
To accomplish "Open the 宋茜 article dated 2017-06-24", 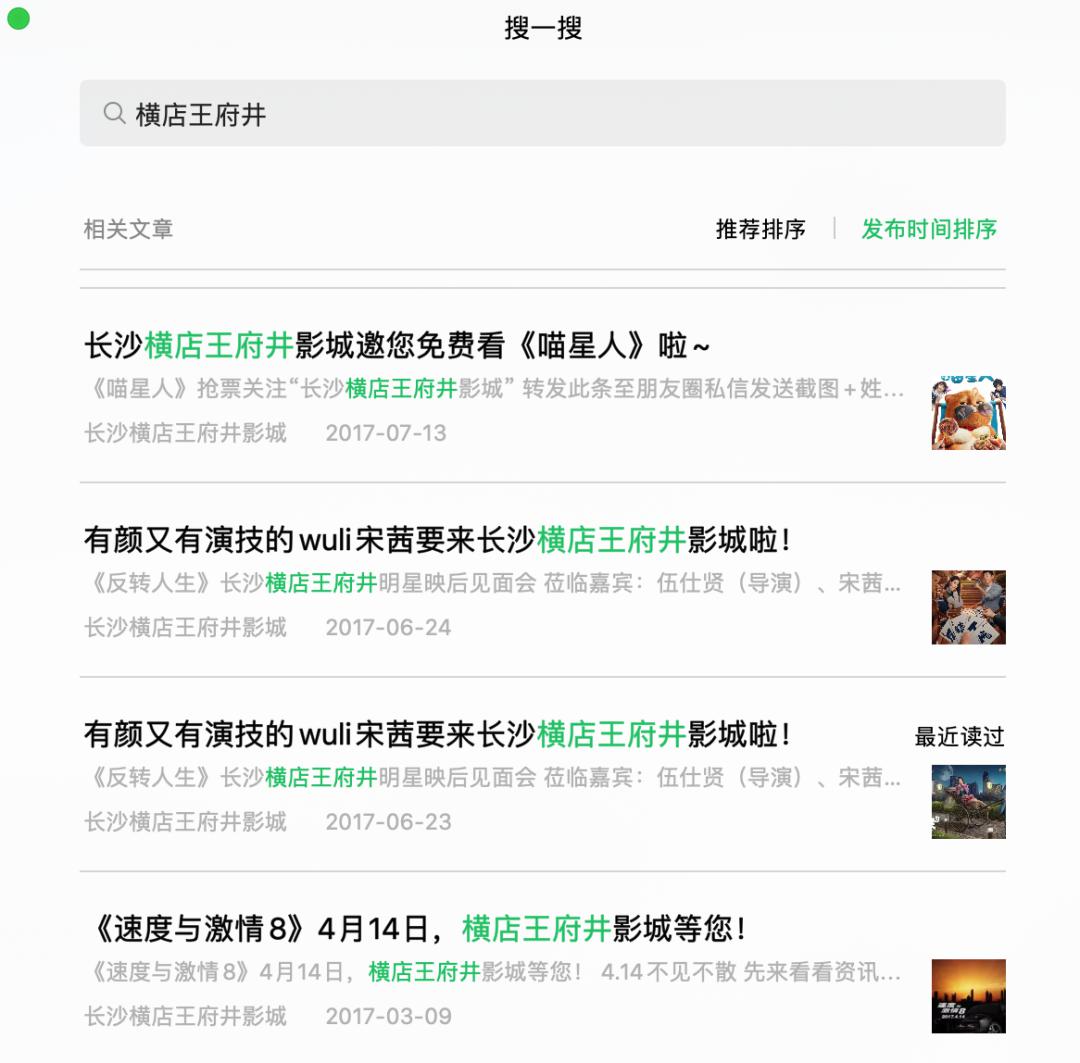I will click(437, 541).
